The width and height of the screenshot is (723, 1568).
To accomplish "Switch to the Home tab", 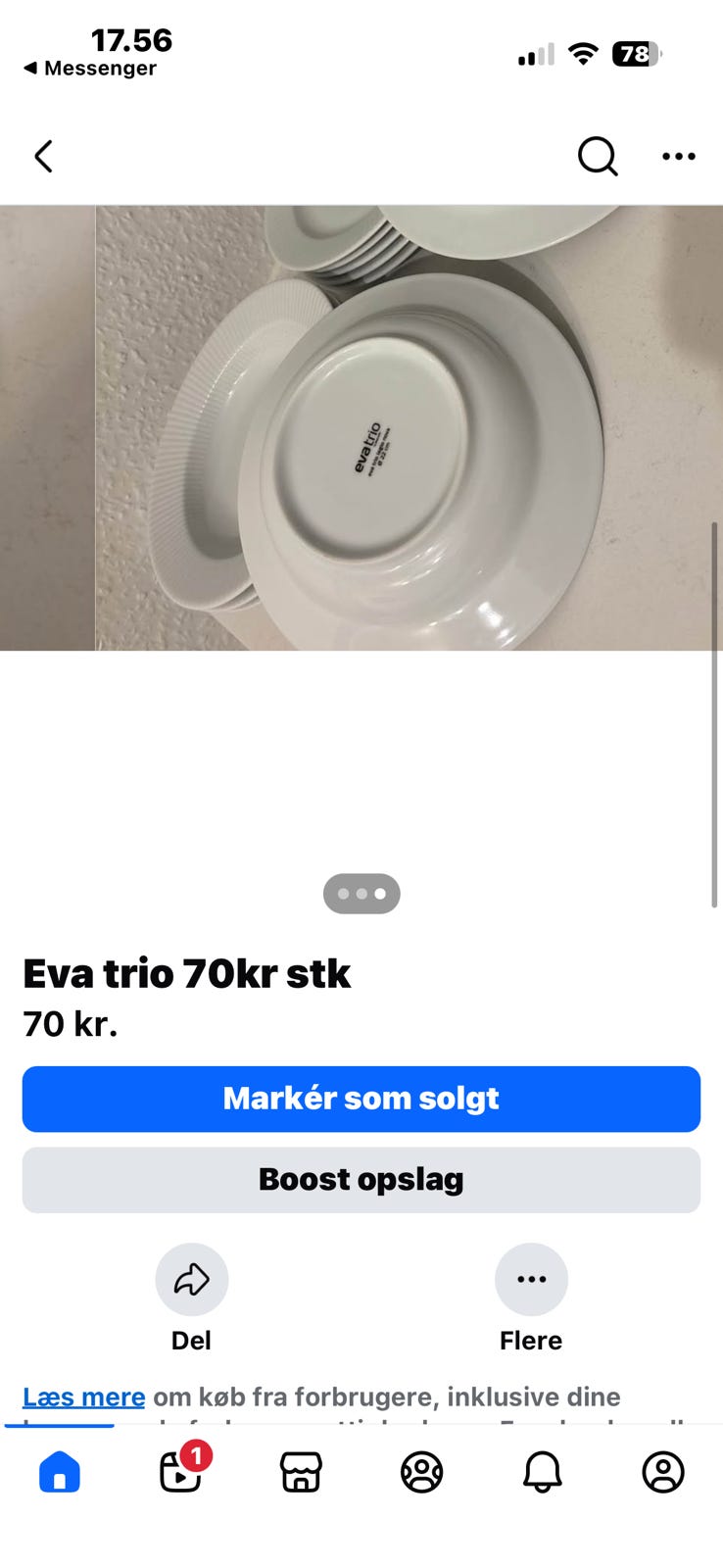I will 60,1472.
